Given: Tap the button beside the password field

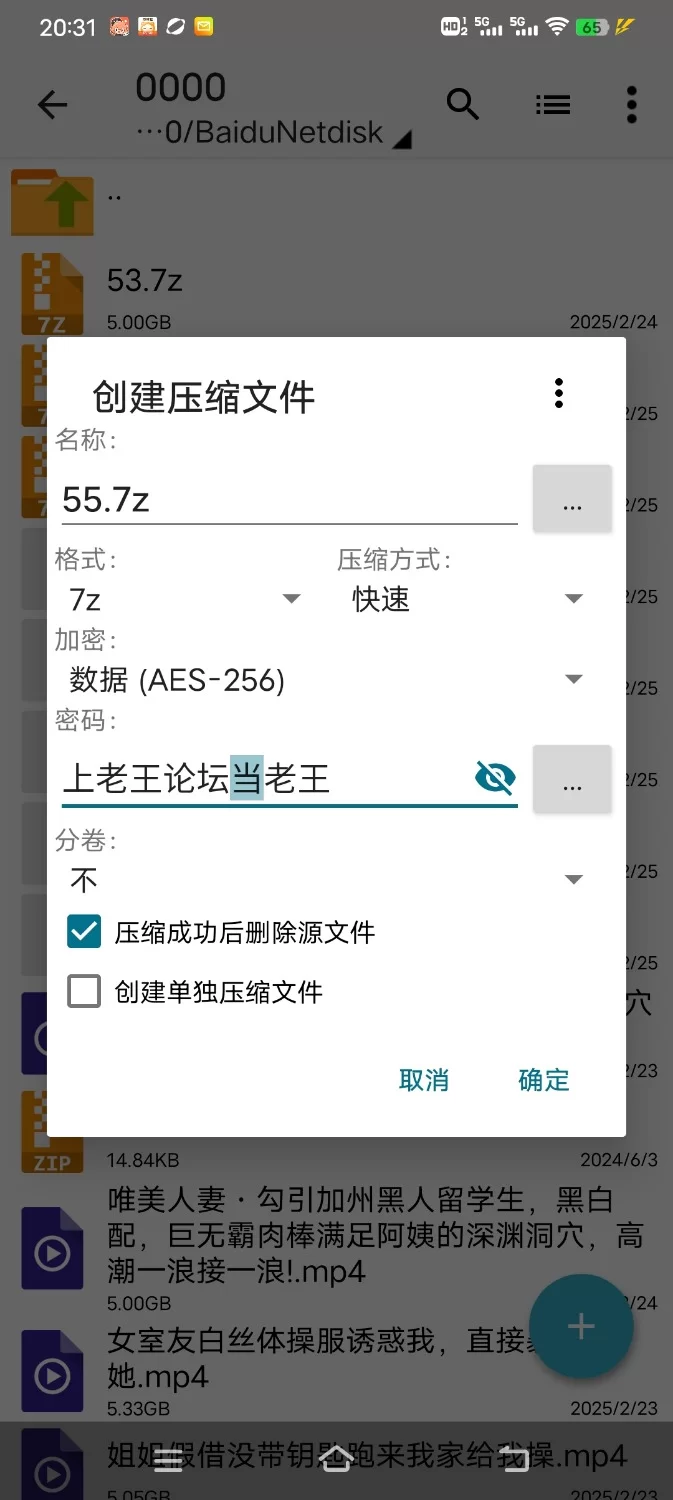Looking at the screenshot, I should tap(572, 779).
